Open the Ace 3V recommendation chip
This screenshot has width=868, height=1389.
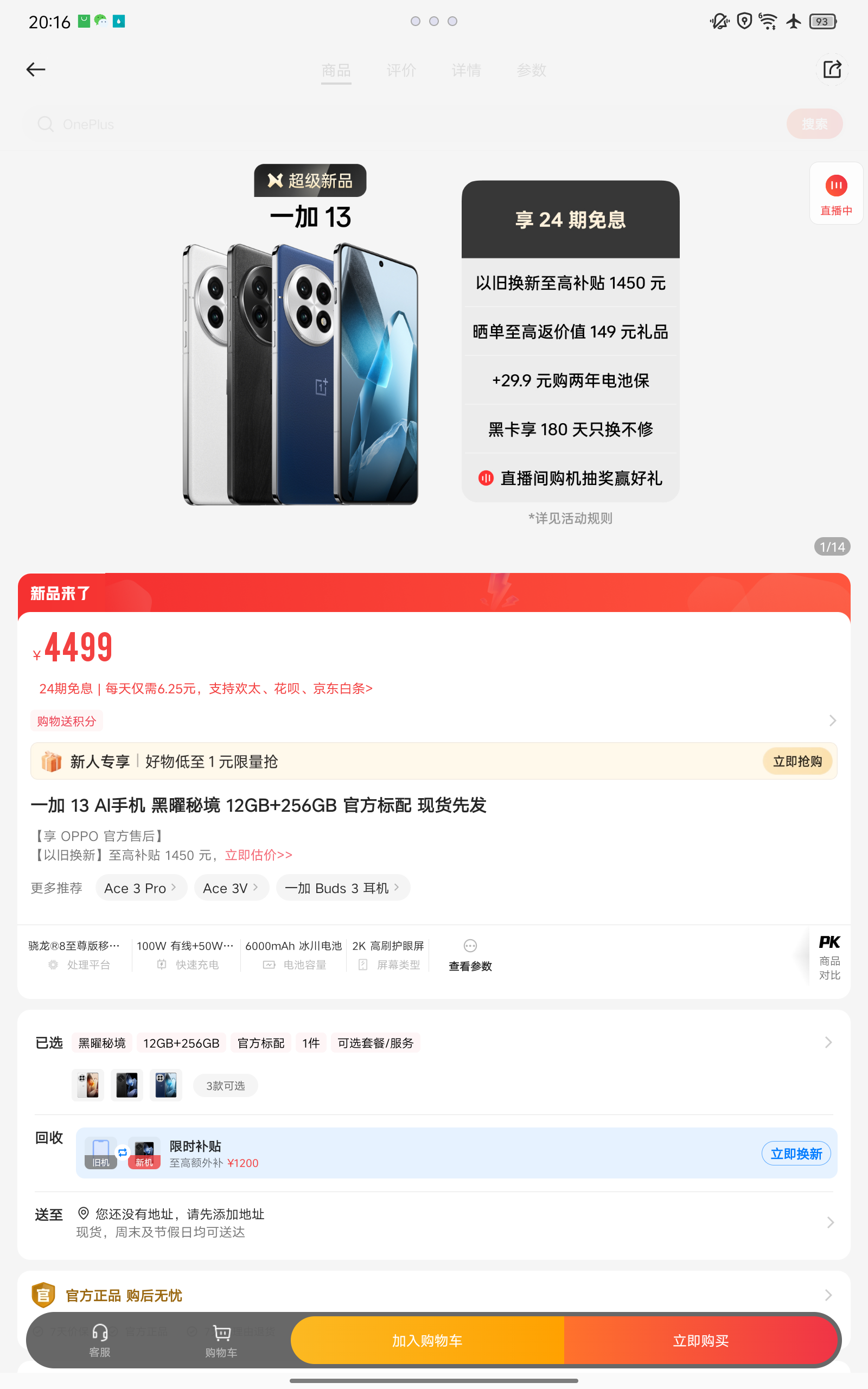[x=231, y=887]
